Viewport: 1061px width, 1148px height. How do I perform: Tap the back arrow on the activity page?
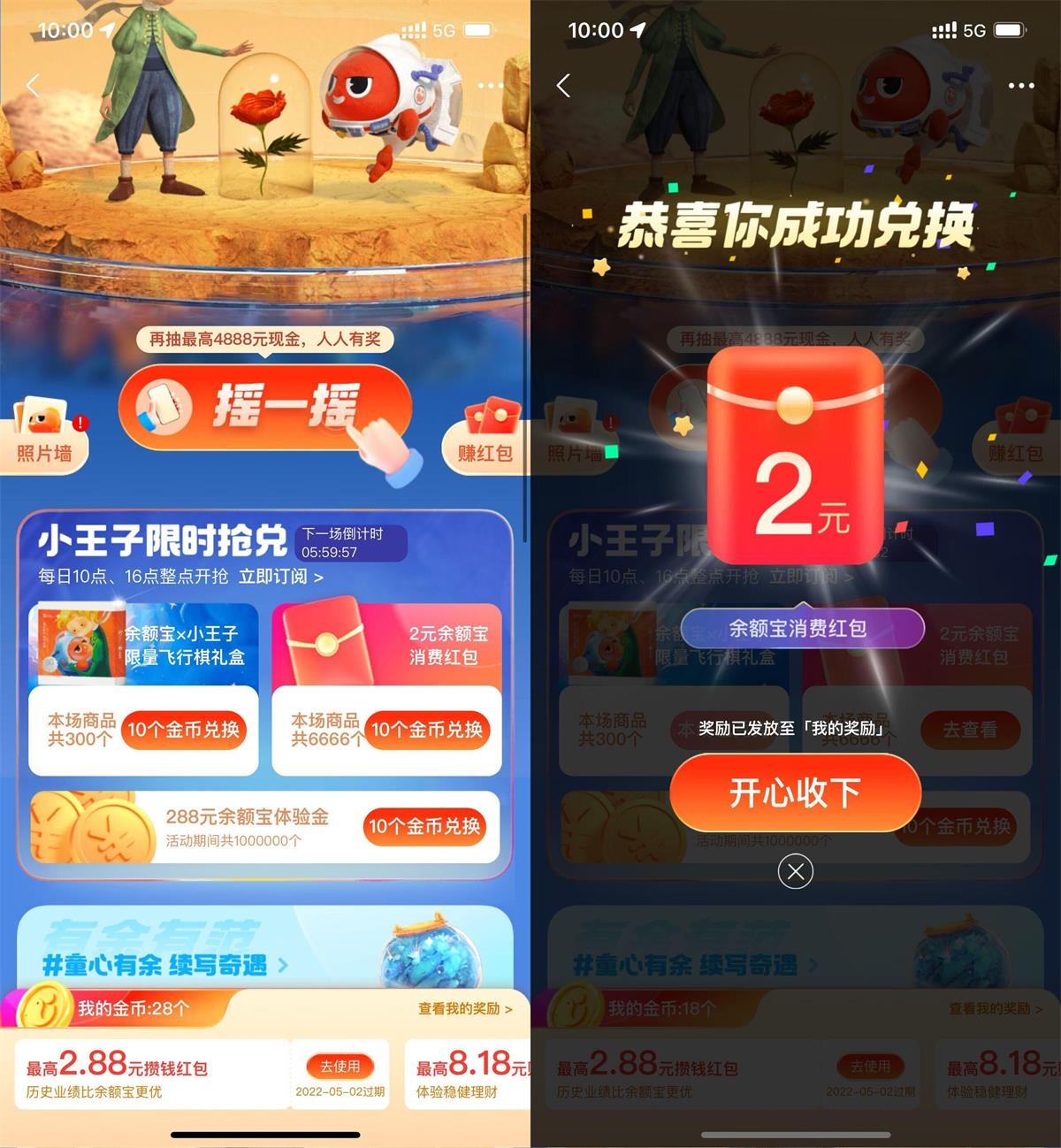33,85
